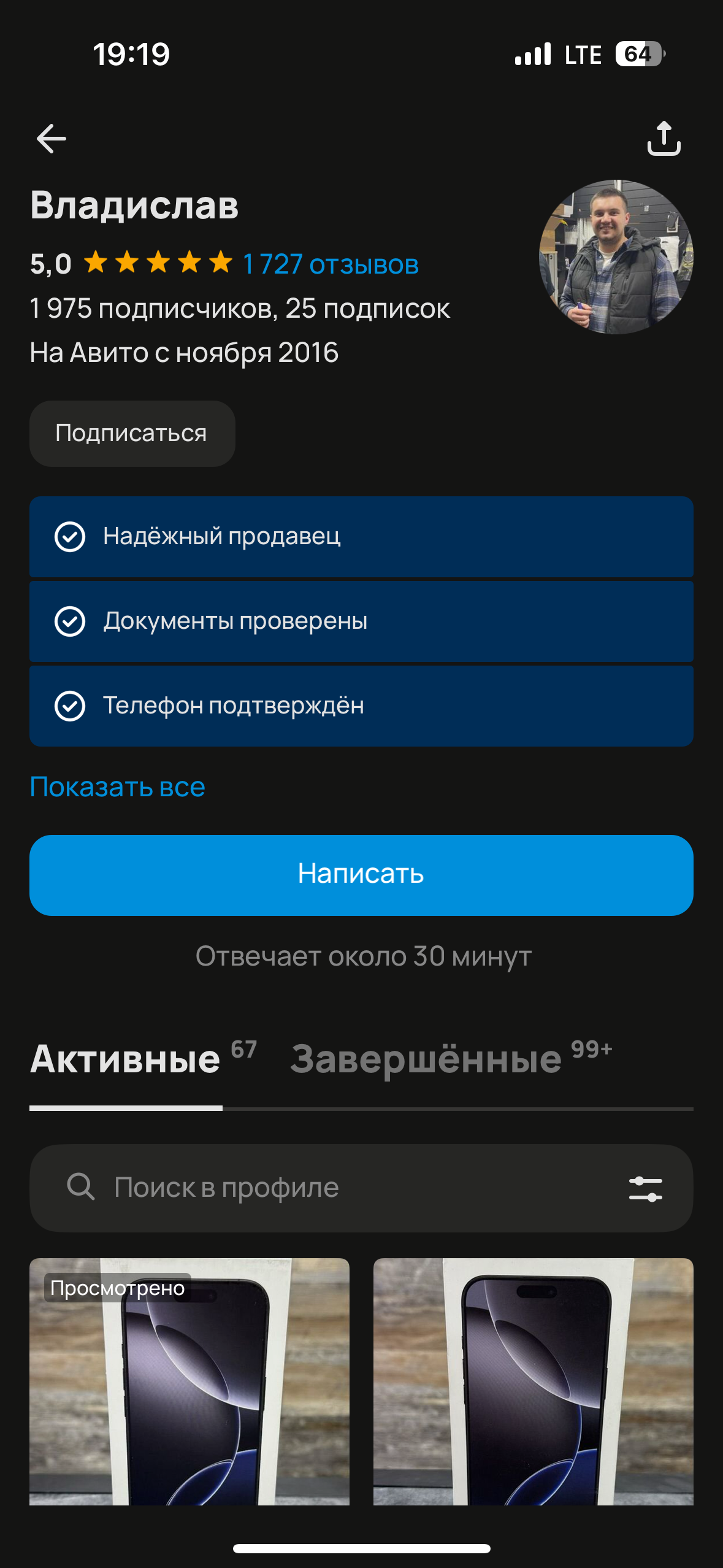Image resolution: width=723 pixels, height=1568 pixels.
Task: Open Владислав's profile photo
Action: 616,257
